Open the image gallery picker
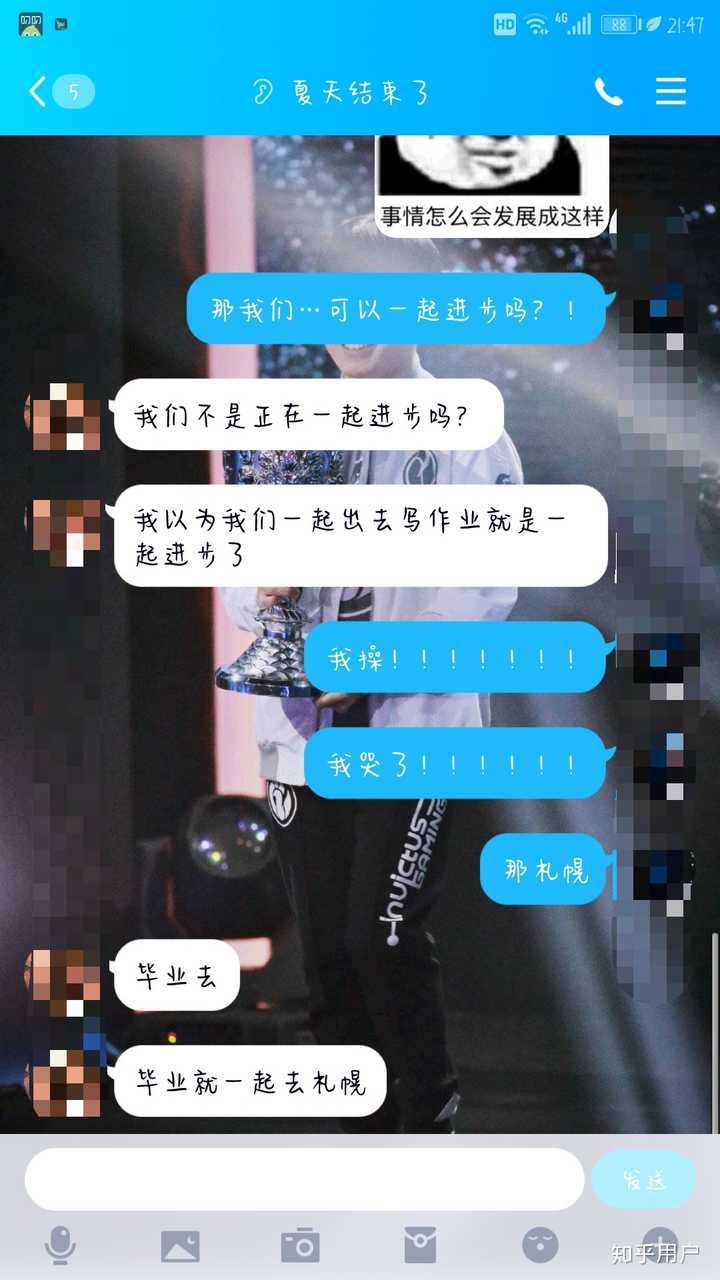 (180, 1245)
